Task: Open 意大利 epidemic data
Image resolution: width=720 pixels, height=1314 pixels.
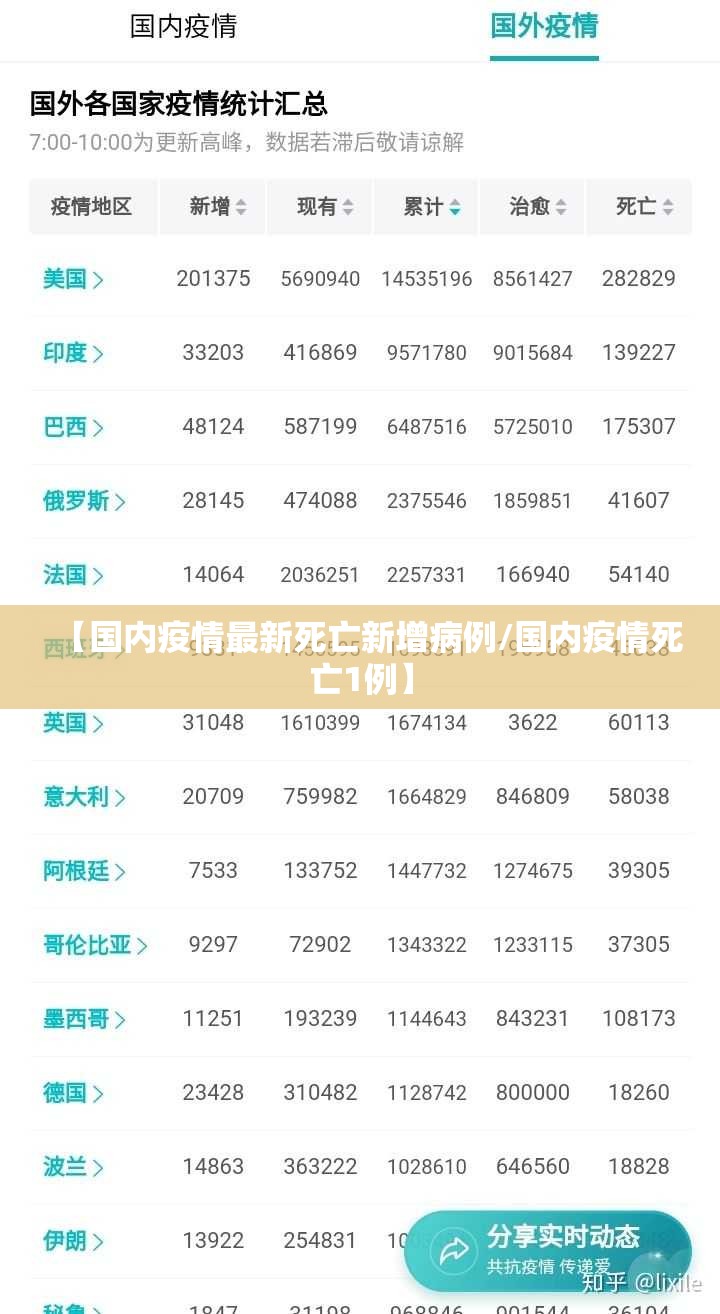Action: pyautogui.click(x=84, y=797)
